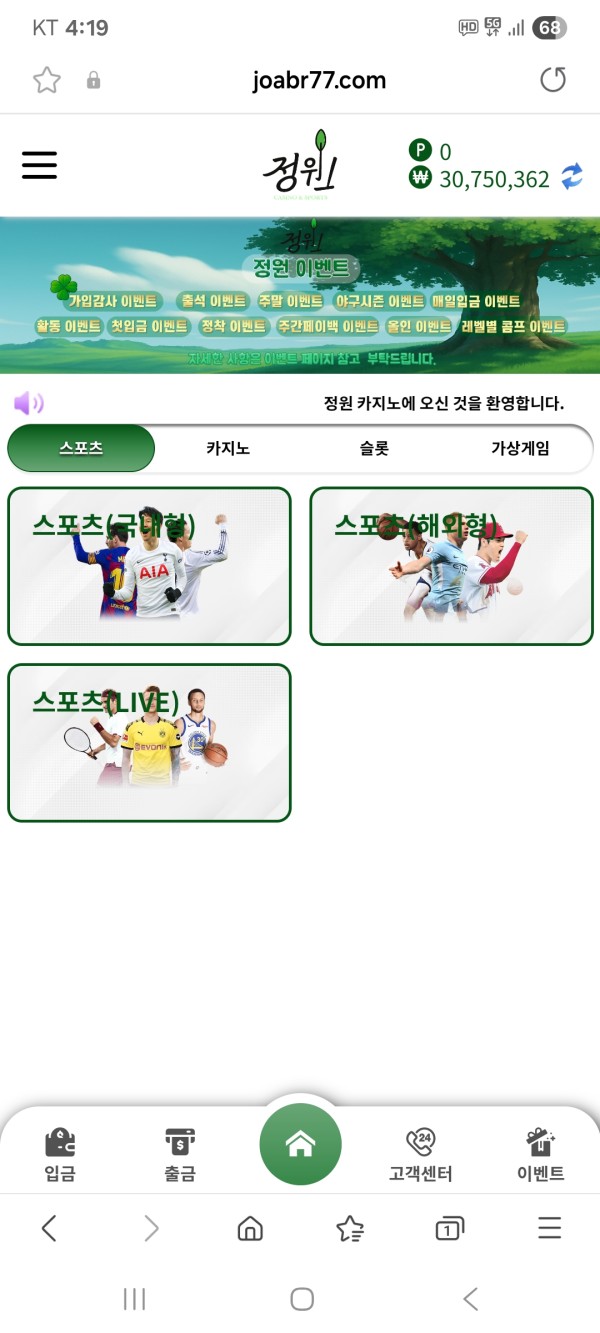
Task: Go back in browser toolbar
Action: pos(49,1229)
